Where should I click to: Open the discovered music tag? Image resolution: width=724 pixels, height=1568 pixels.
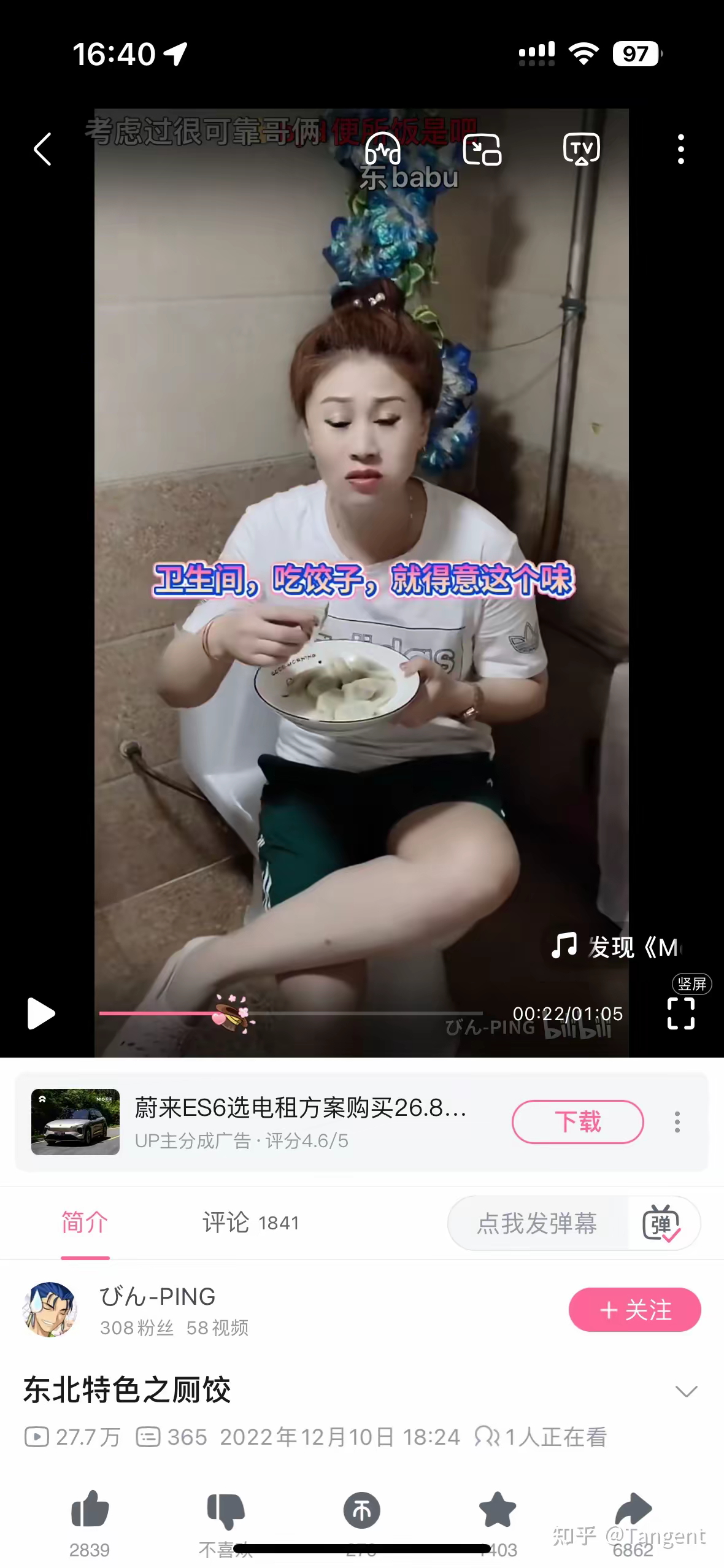click(x=617, y=947)
